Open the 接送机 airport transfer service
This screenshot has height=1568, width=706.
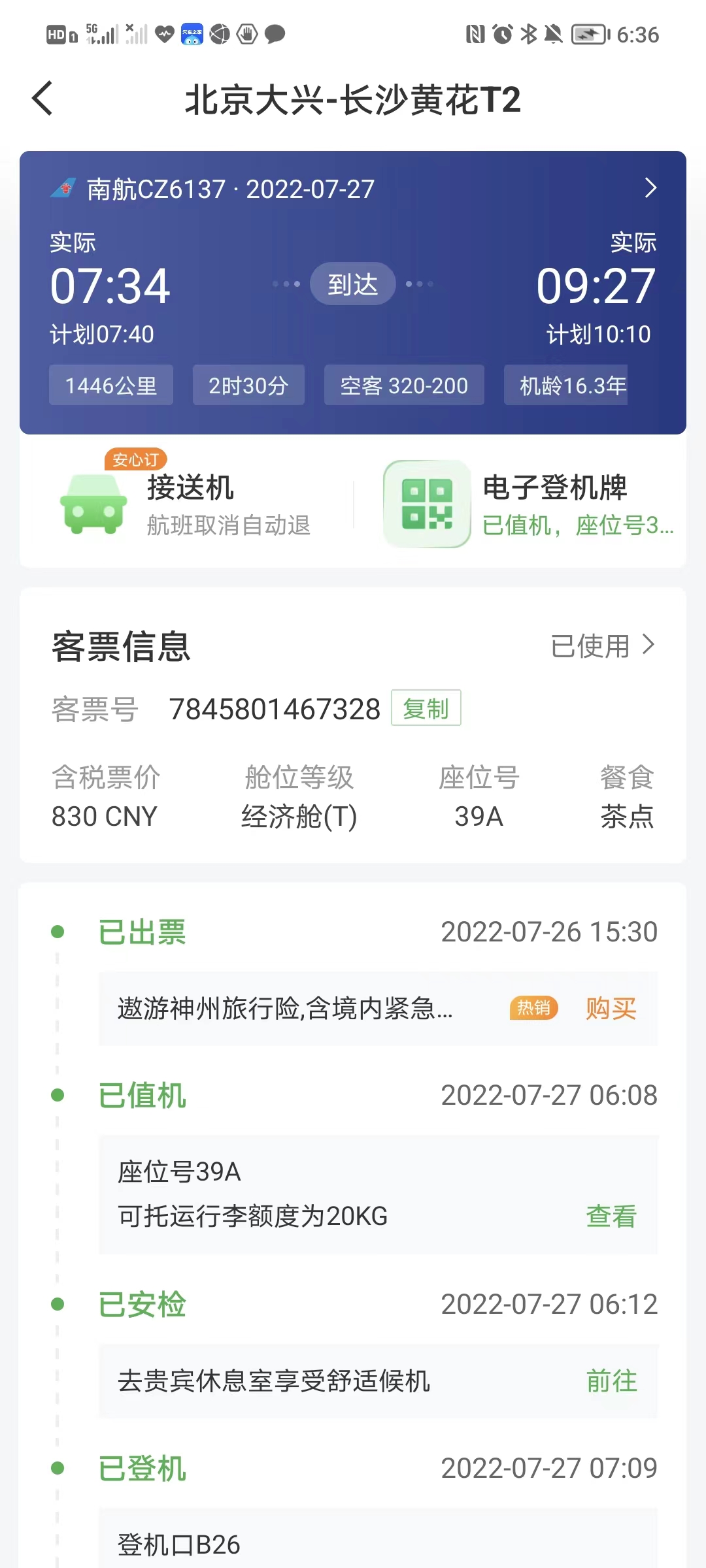(x=186, y=504)
